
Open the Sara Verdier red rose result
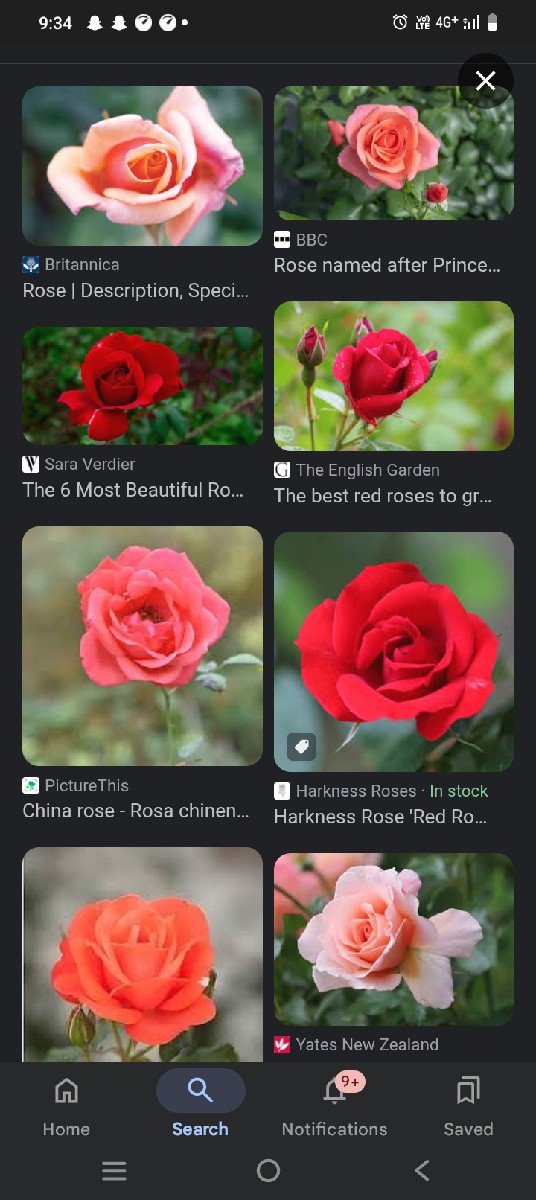pos(142,386)
